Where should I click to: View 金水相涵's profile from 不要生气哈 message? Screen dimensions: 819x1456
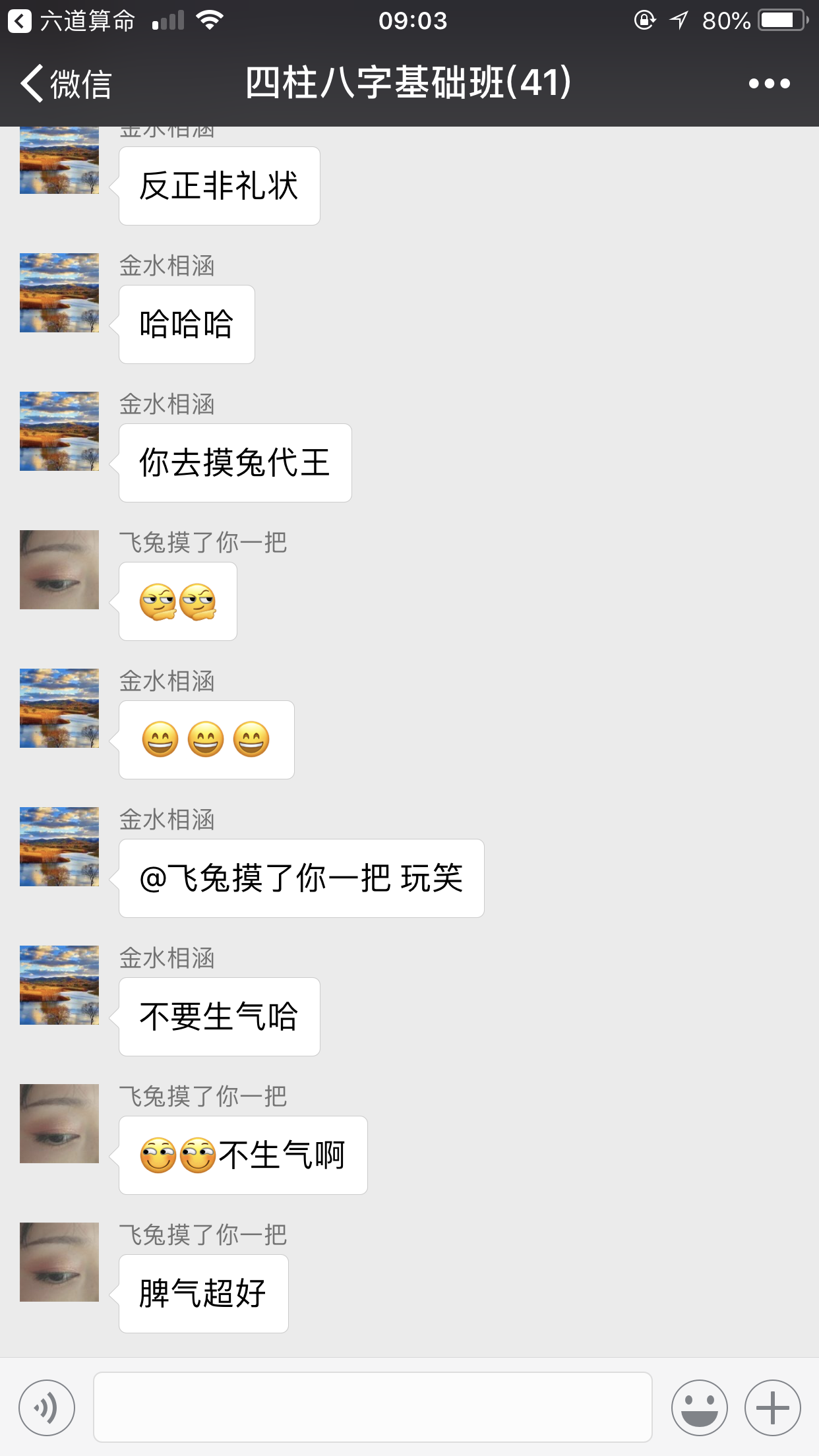coord(59,985)
